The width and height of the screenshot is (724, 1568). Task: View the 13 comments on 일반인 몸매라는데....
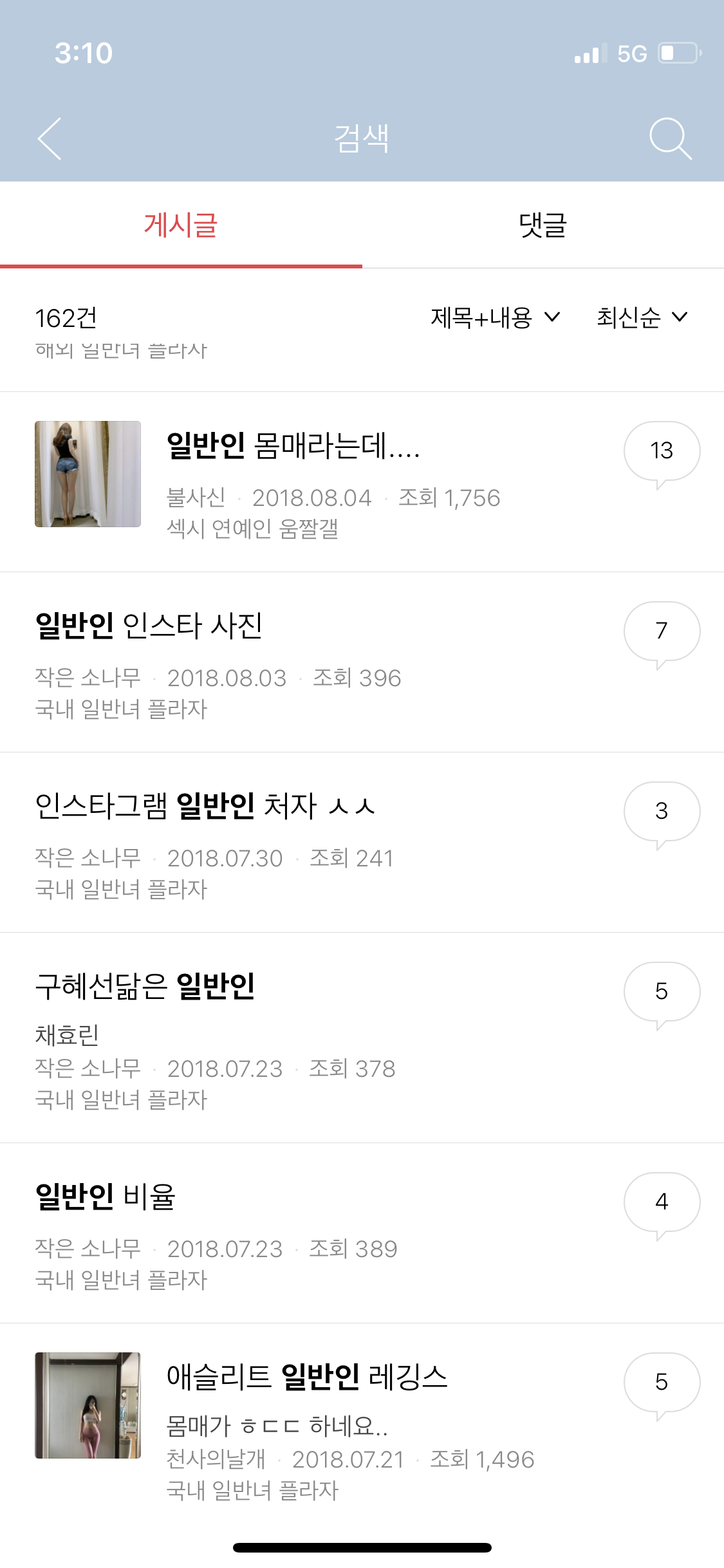662,452
